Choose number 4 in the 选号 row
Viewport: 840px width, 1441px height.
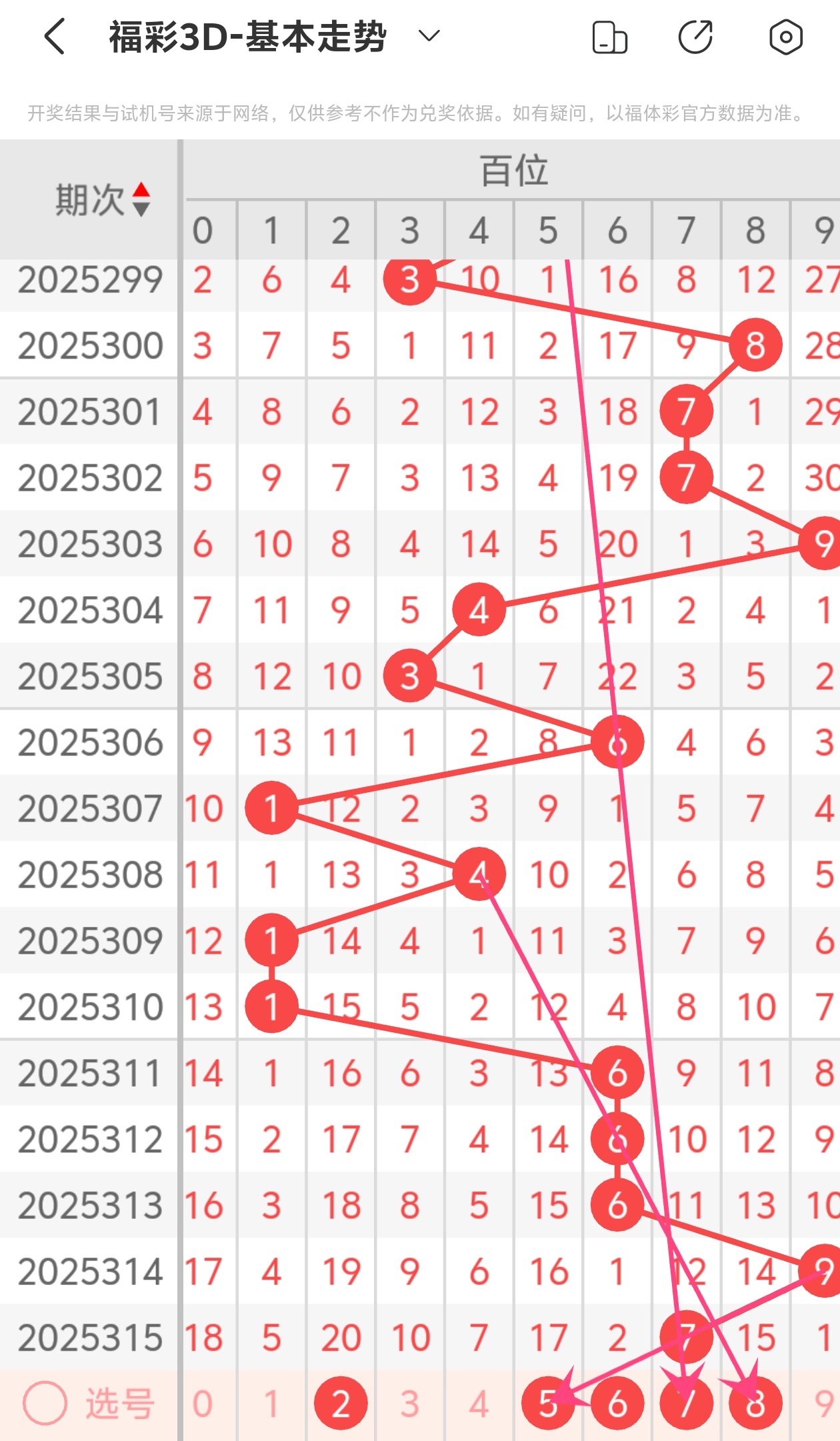479,1404
